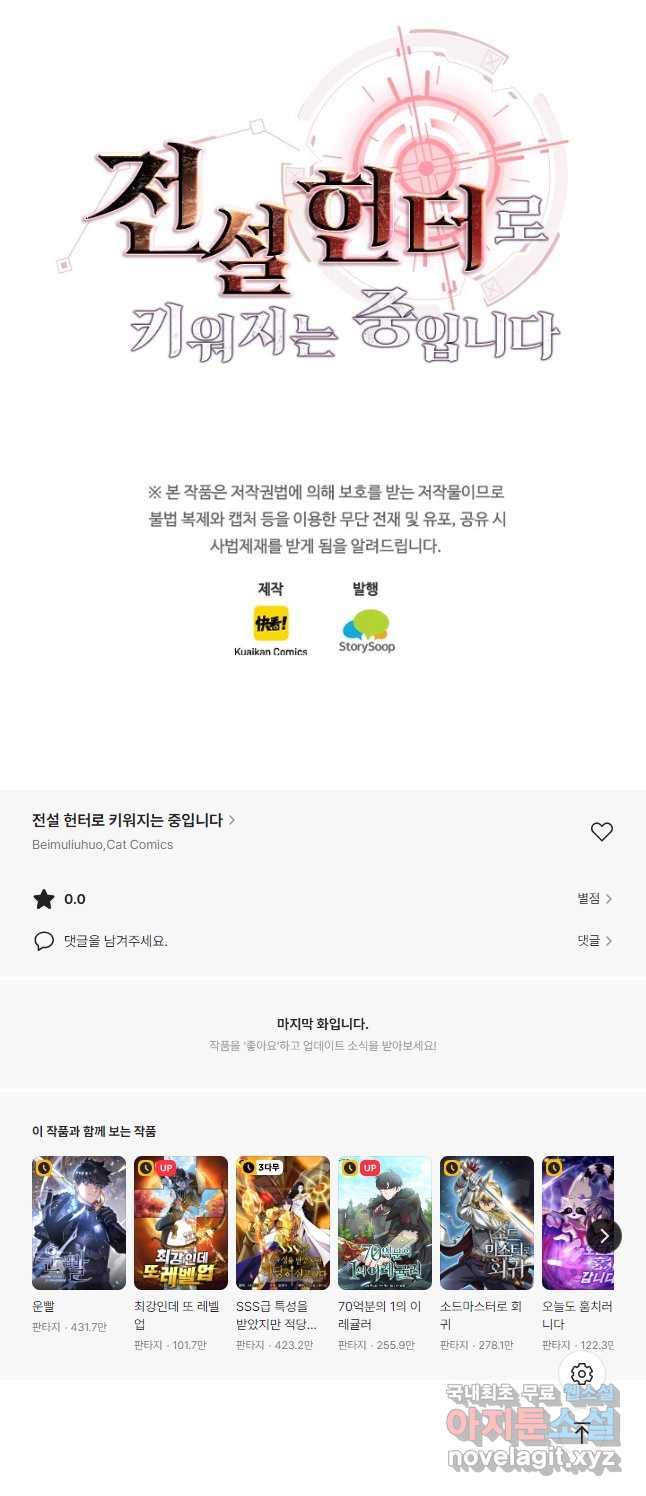Screen dimensions: 646x1496
Task: Open the series 최강인데 또 레벨업
Action: click(181, 1223)
